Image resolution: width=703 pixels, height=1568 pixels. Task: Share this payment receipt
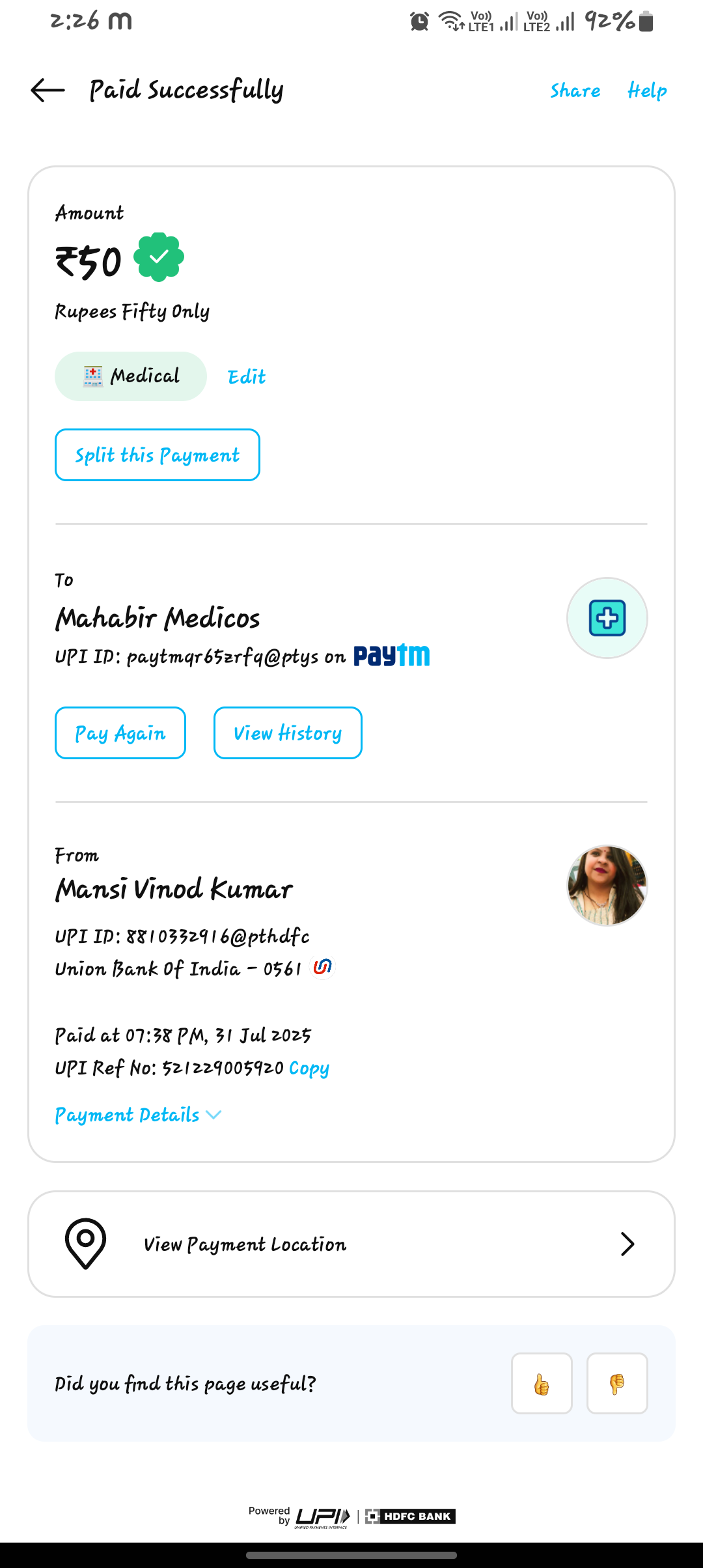(575, 91)
